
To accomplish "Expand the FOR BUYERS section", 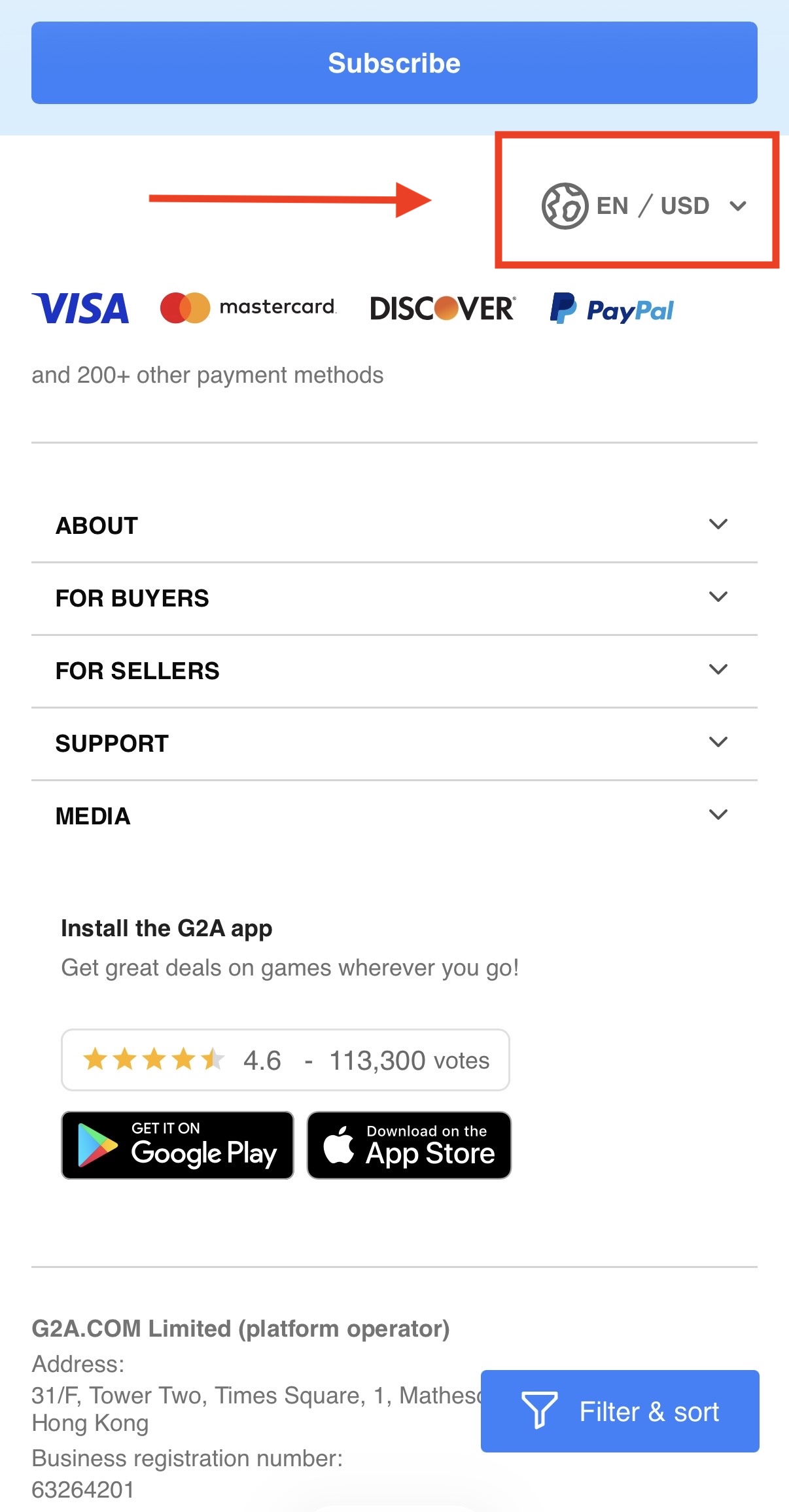I will coord(394,598).
